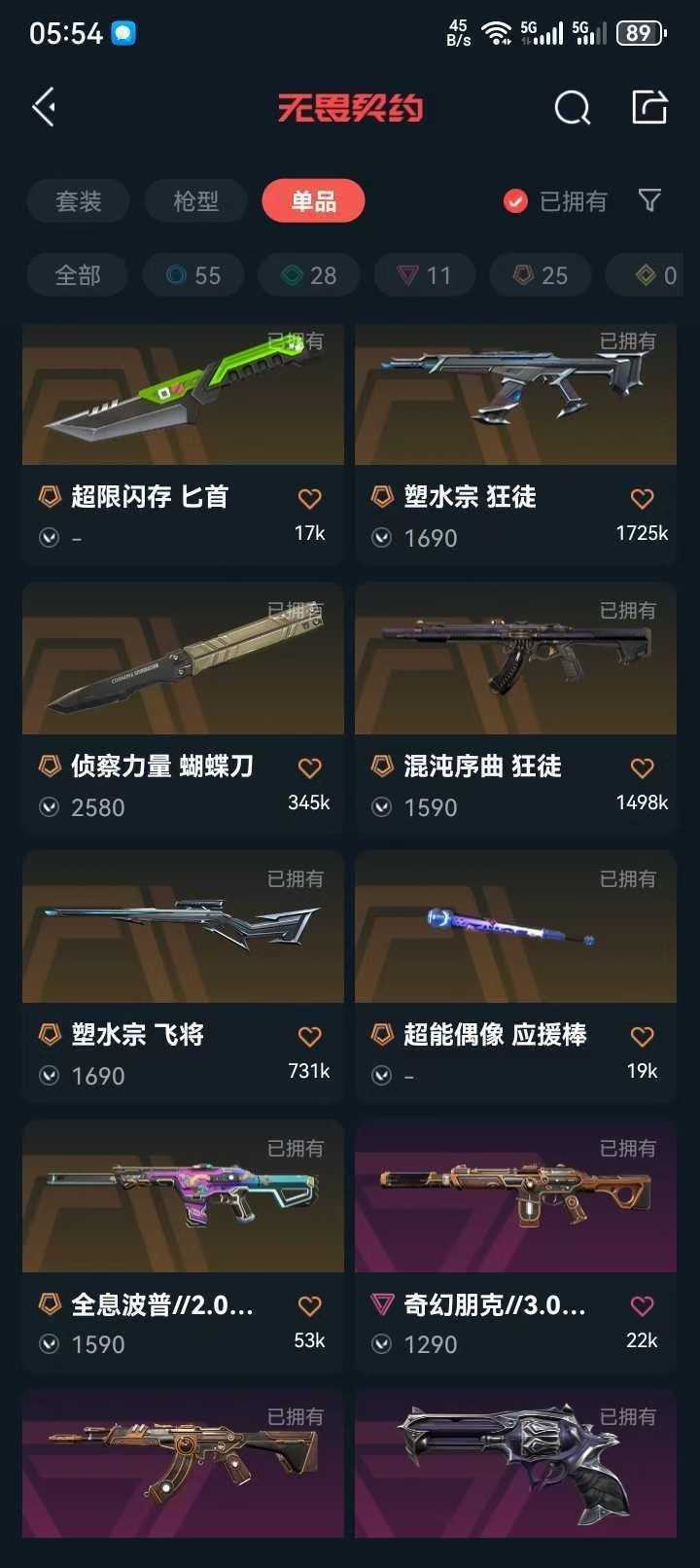Share this page via share icon
This screenshot has width=700, height=1568.
click(x=648, y=107)
